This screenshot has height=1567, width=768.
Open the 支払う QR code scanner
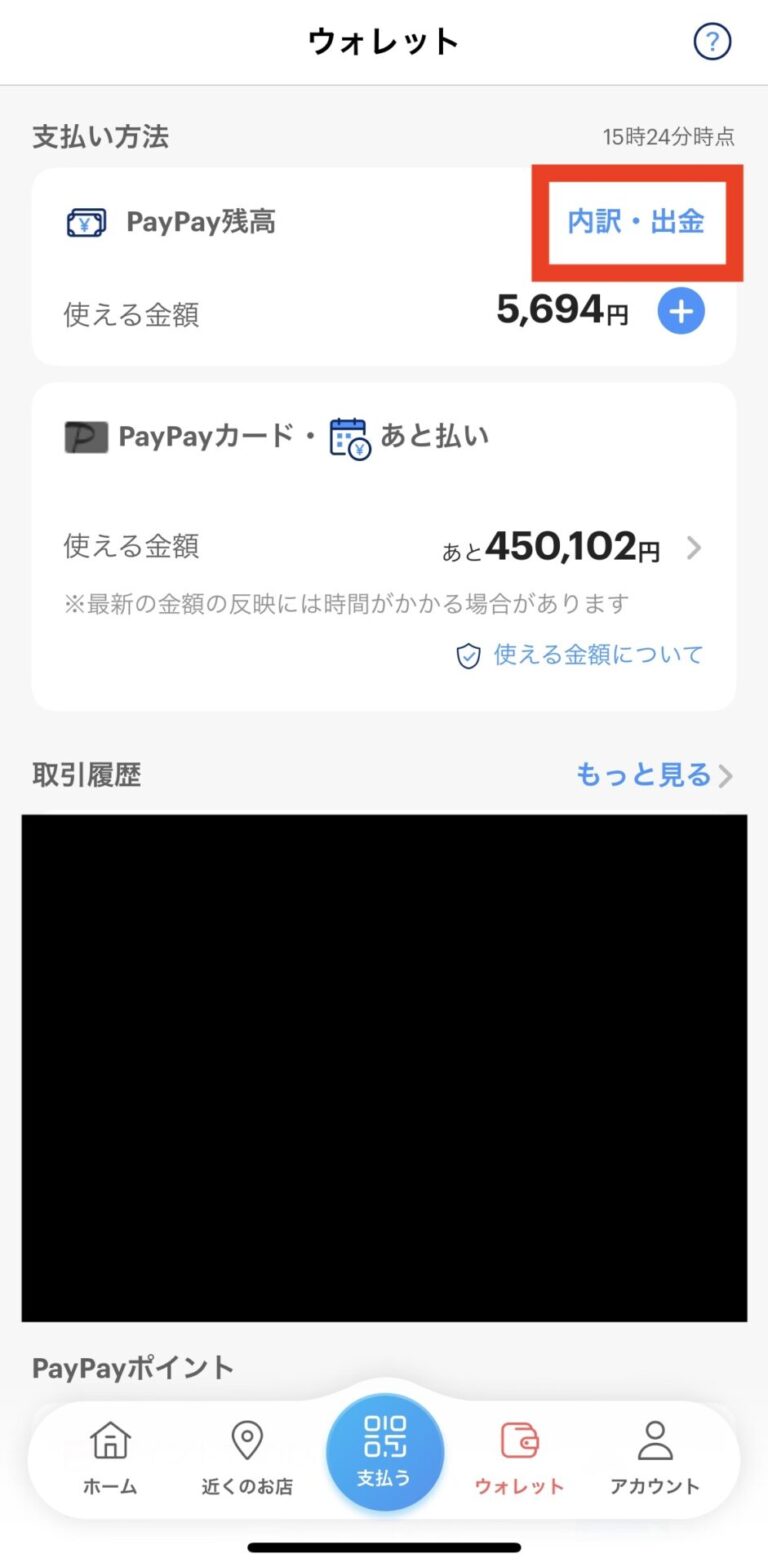tap(385, 1452)
